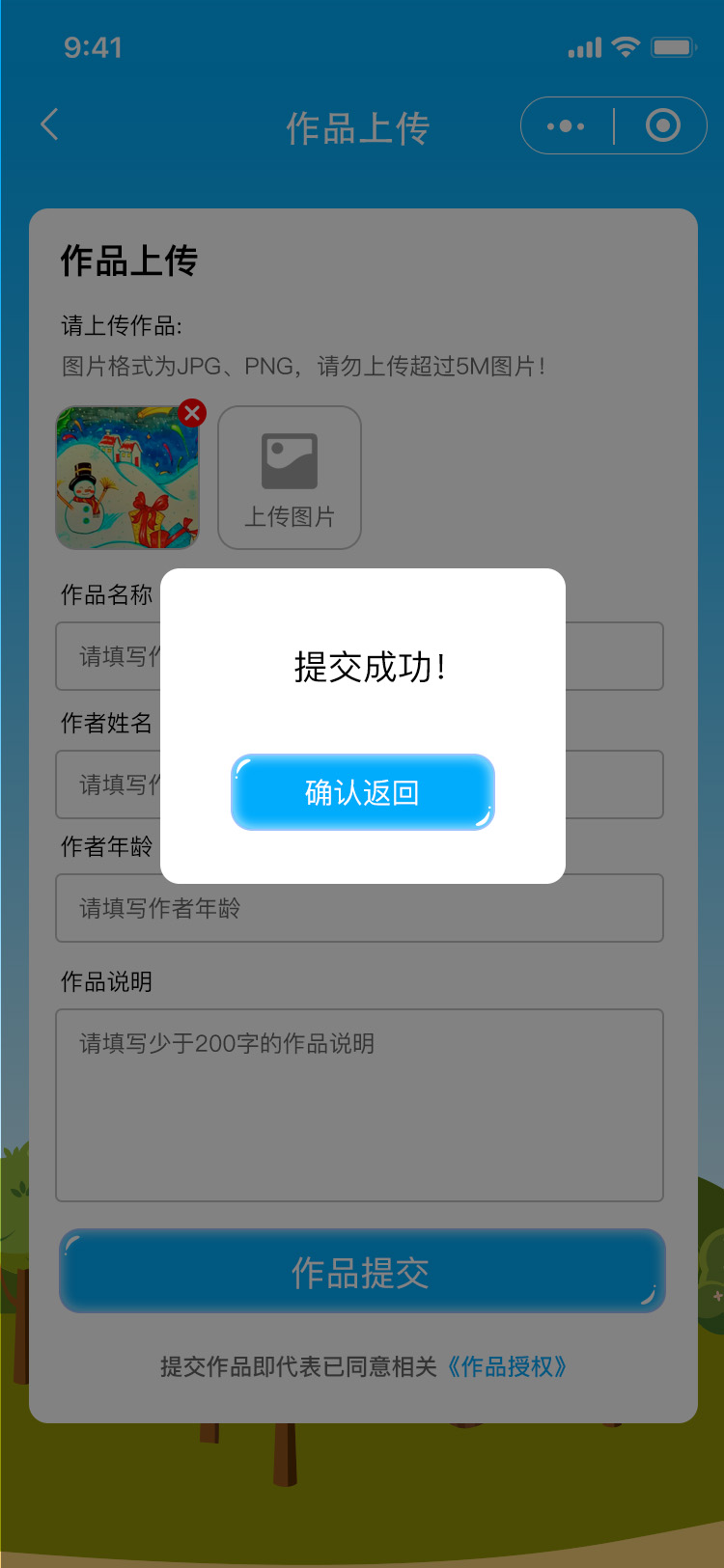The width and height of the screenshot is (724, 1568).
Task: Click the 提交成功 dialog message
Action: tap(362, 667)
